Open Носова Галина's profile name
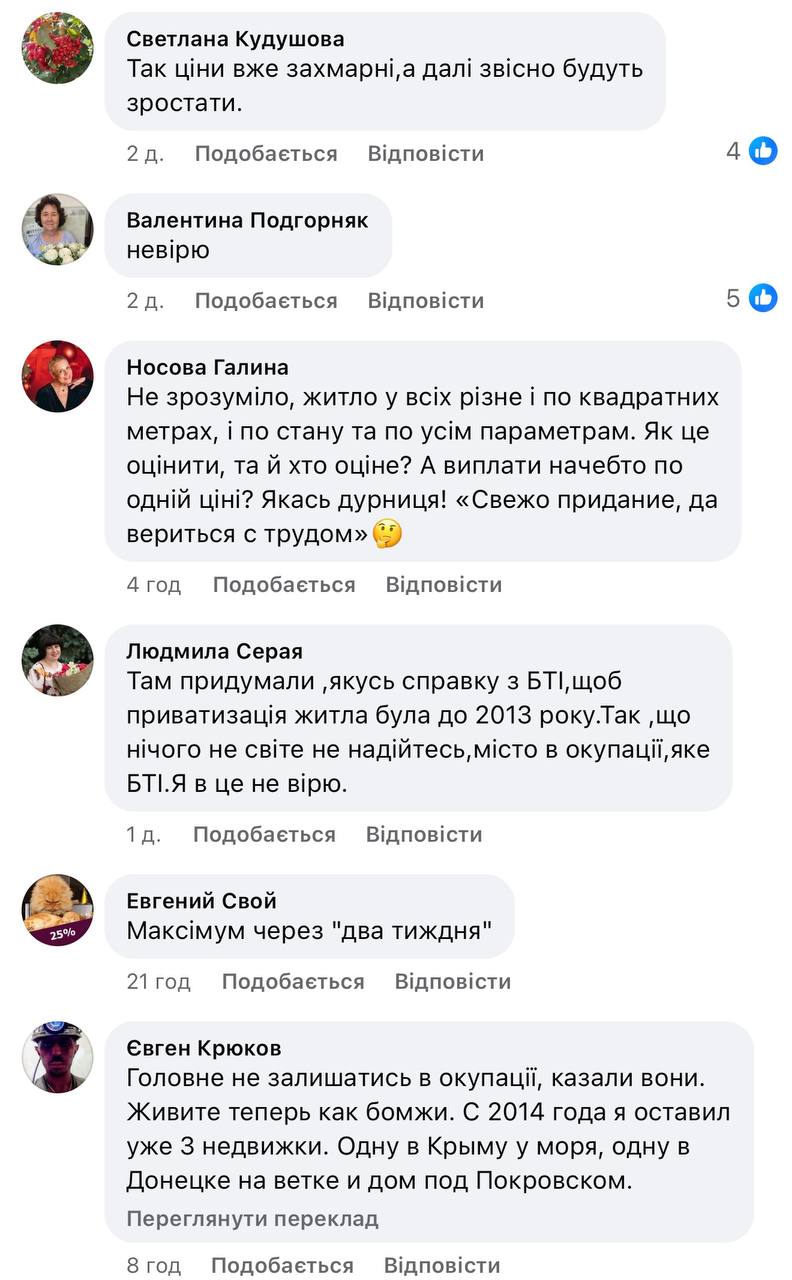792x1280 pixels. pos(207,367)
